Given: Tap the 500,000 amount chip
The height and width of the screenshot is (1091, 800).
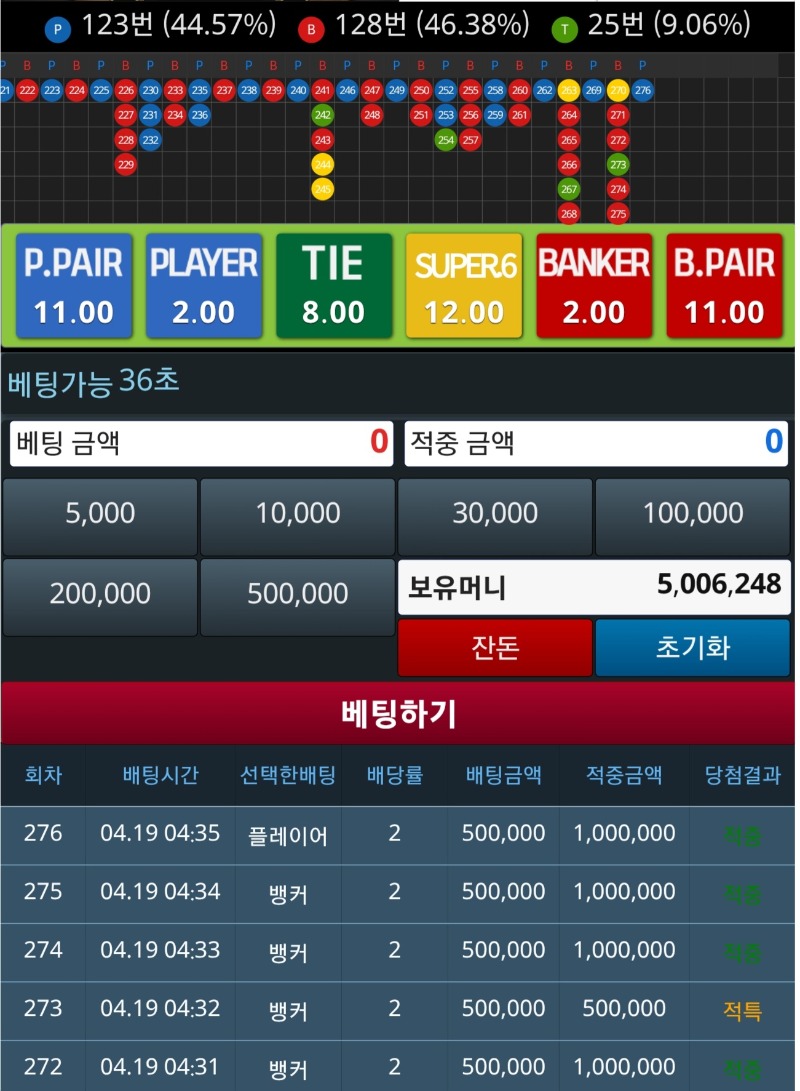Looking at the screenshot, I should (297, 595).
